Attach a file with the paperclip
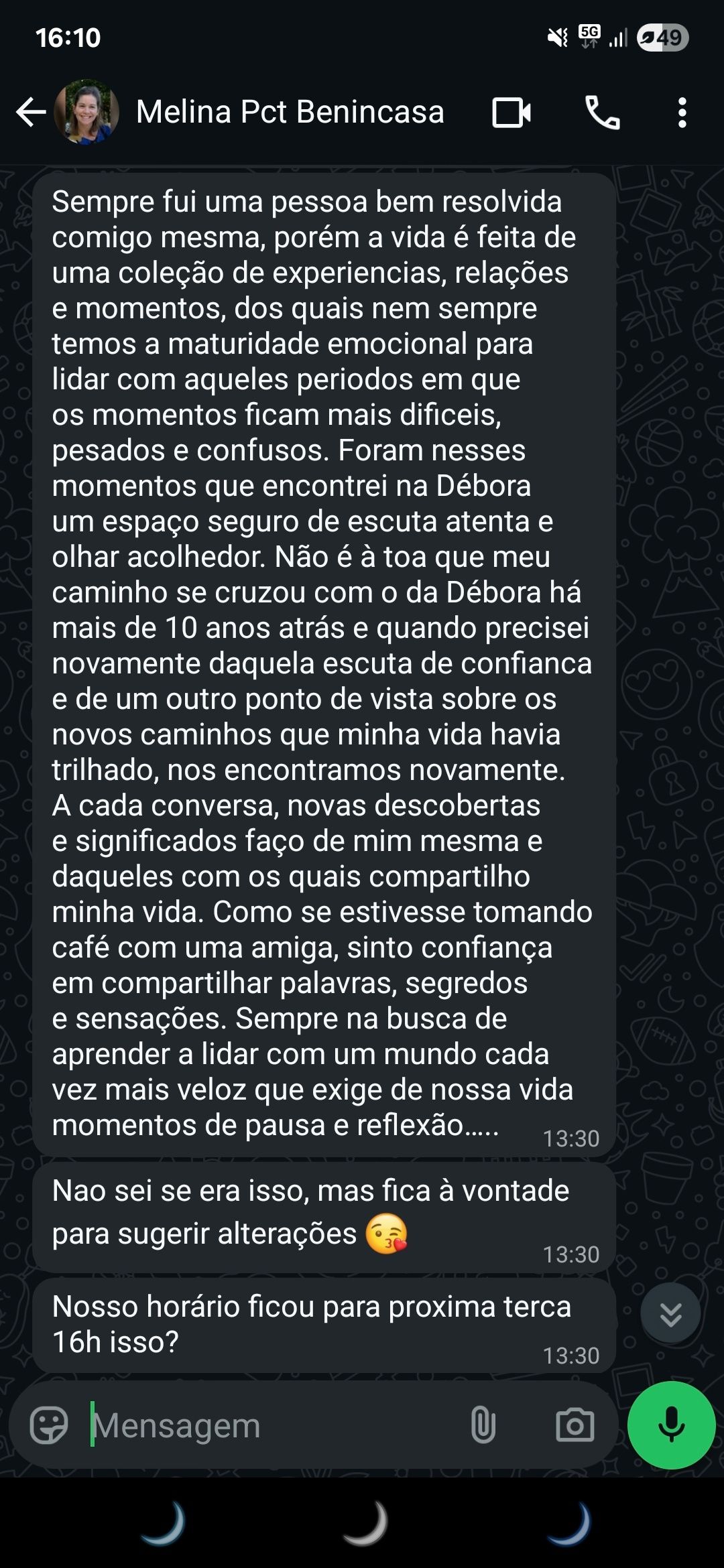 (x=483, y=1425)
